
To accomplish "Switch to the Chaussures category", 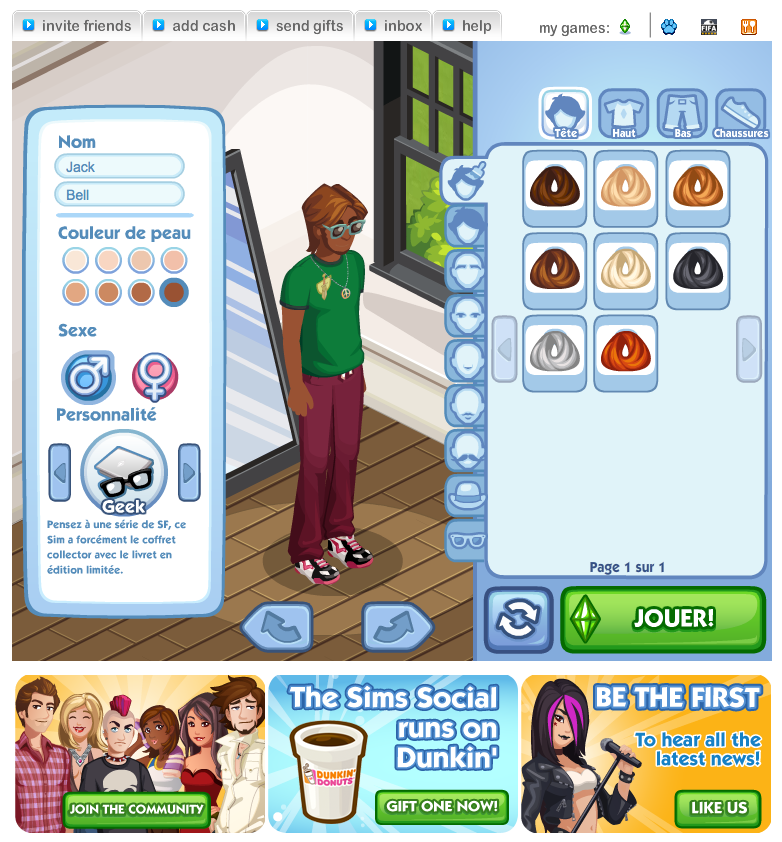I will [x=741, y=114].
